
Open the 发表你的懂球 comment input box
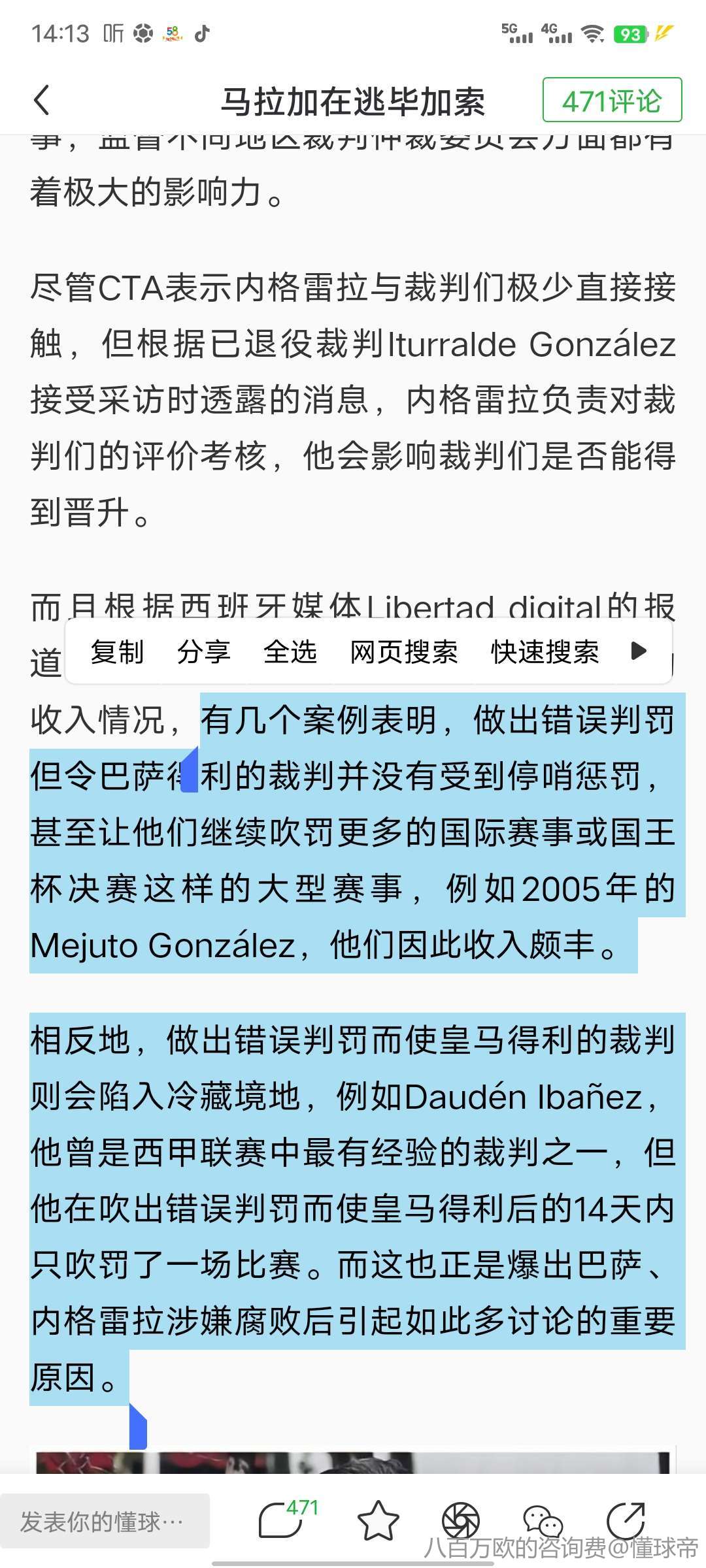[105, 1522]
